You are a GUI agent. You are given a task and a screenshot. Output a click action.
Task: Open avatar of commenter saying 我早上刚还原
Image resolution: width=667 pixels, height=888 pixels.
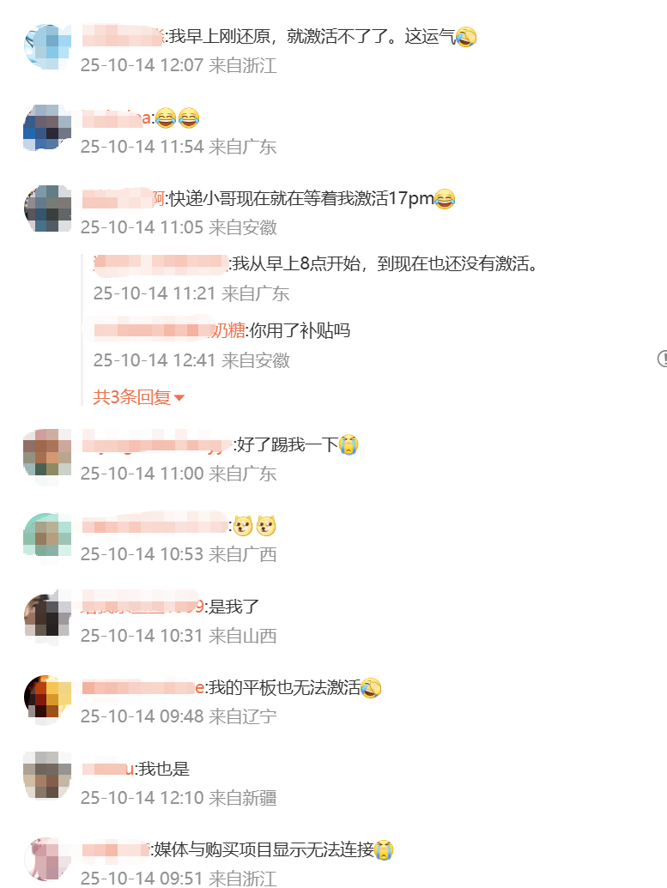click(47, 48)
